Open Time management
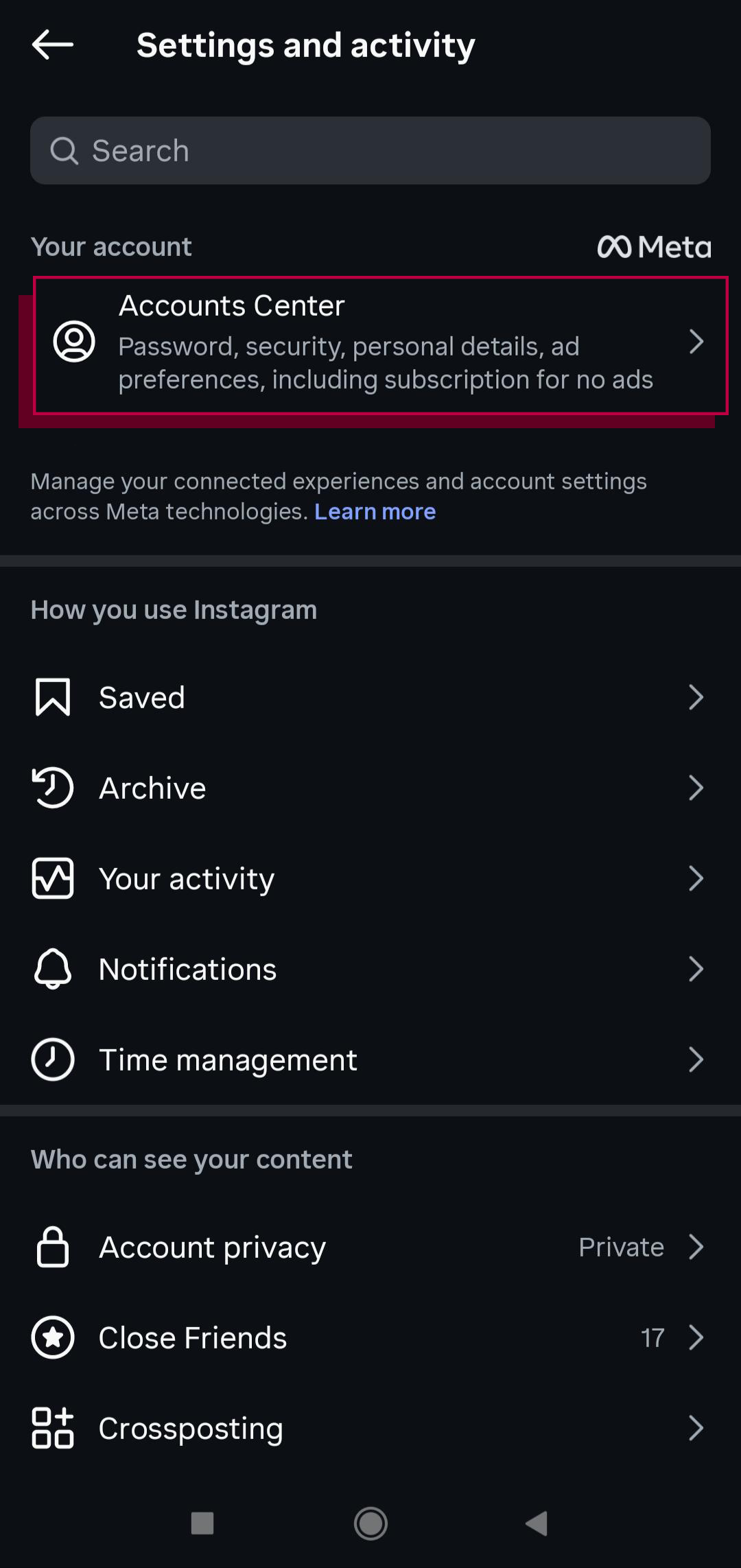 pyautogui.click(x=370, y=1060)
